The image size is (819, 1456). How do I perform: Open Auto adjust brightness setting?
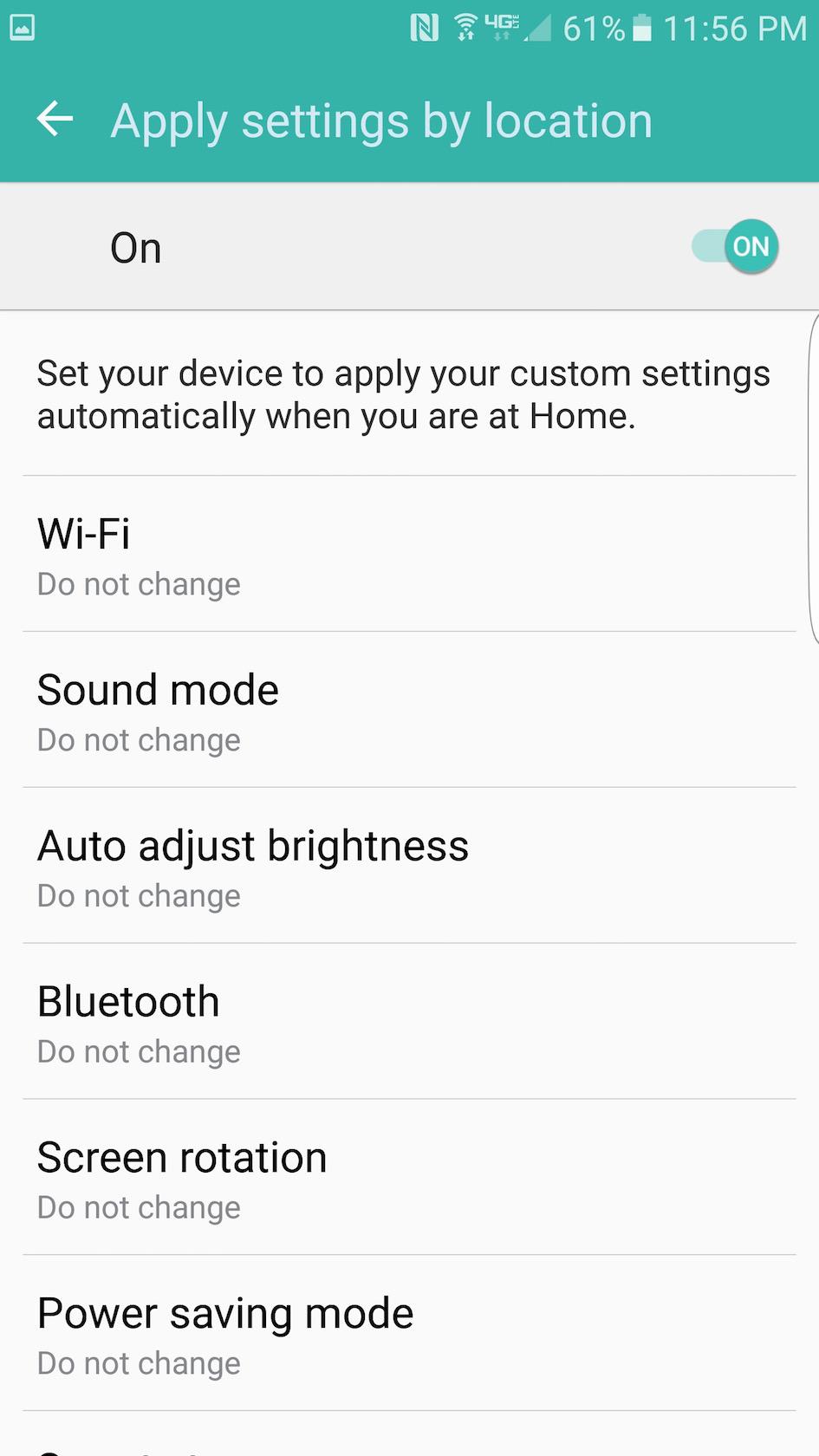click(409, 867)
